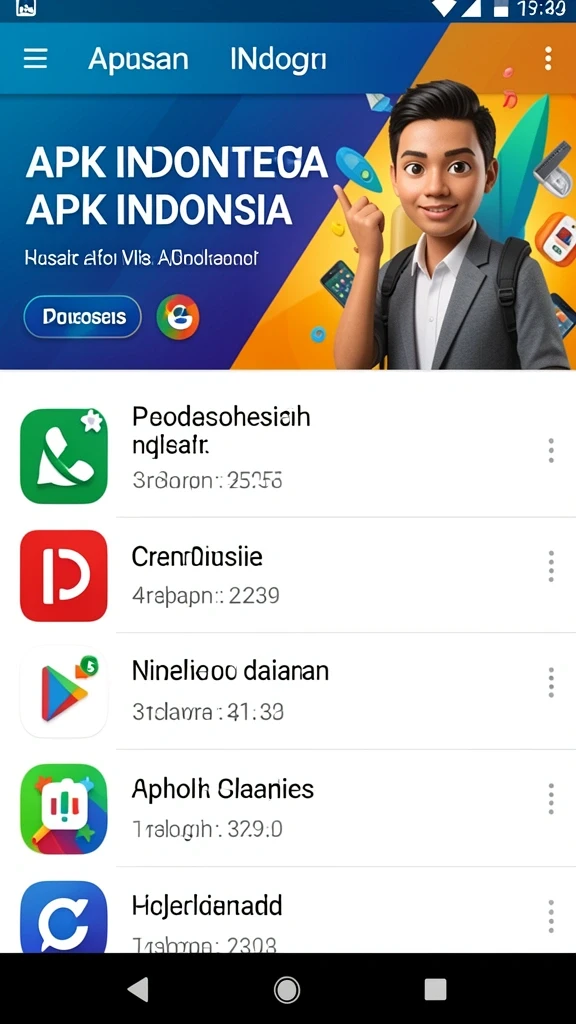The image size is (576, 1024).
Task: Switch to the Apusan tab
Action: click(138, 60)
